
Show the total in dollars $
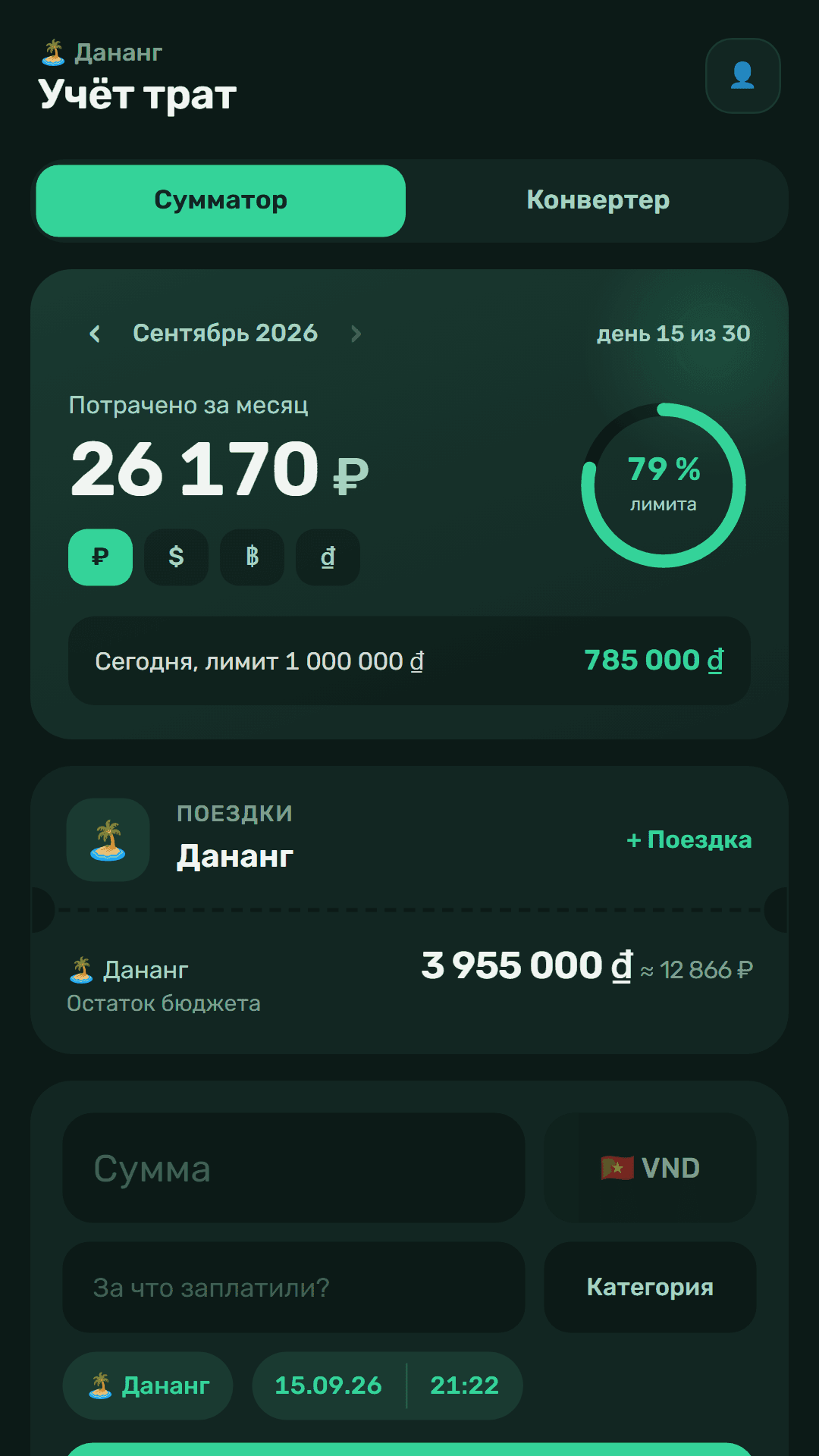pos(176,557)
